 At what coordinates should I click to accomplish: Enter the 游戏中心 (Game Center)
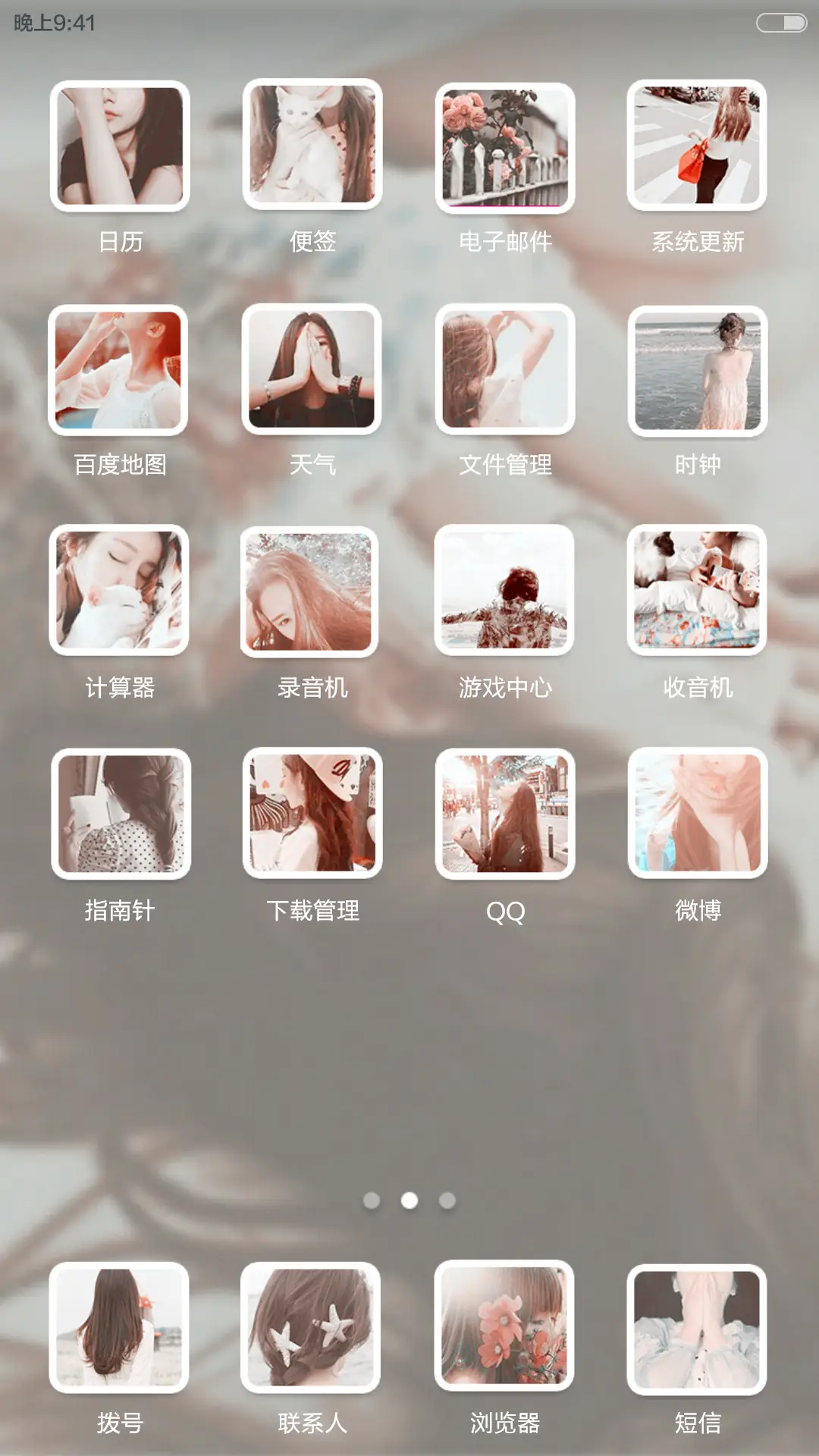click(x=504, y=592)
